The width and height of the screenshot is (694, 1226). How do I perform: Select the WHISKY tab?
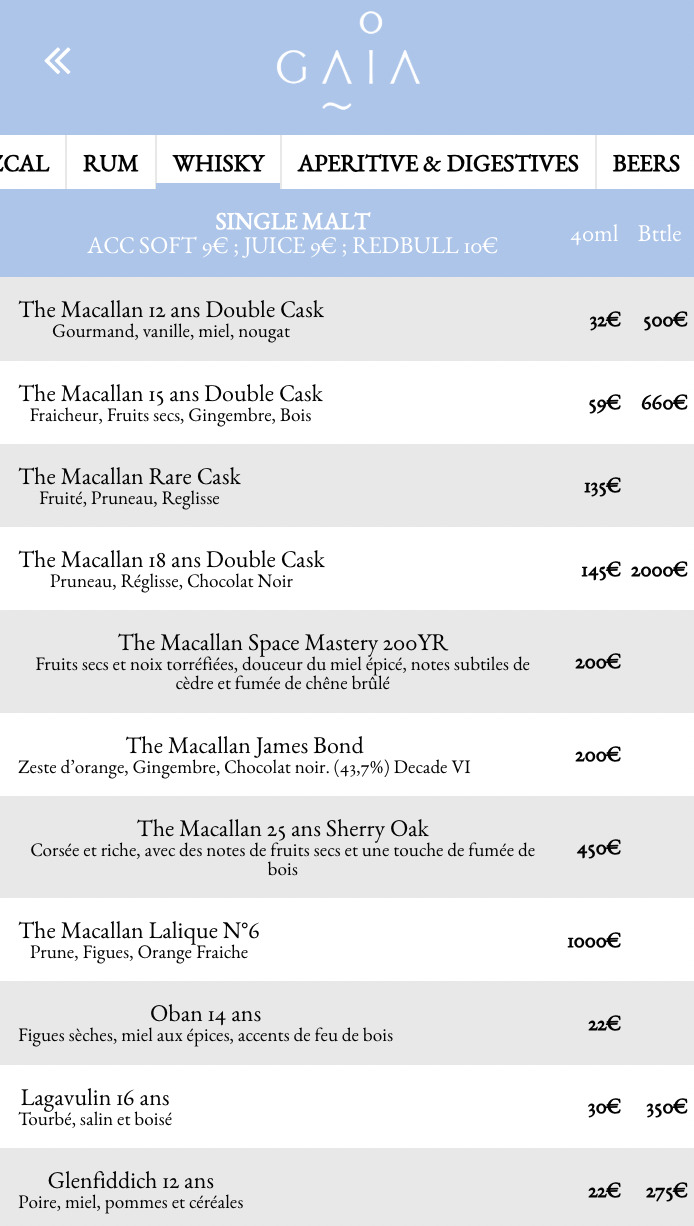tap(219, 163)
